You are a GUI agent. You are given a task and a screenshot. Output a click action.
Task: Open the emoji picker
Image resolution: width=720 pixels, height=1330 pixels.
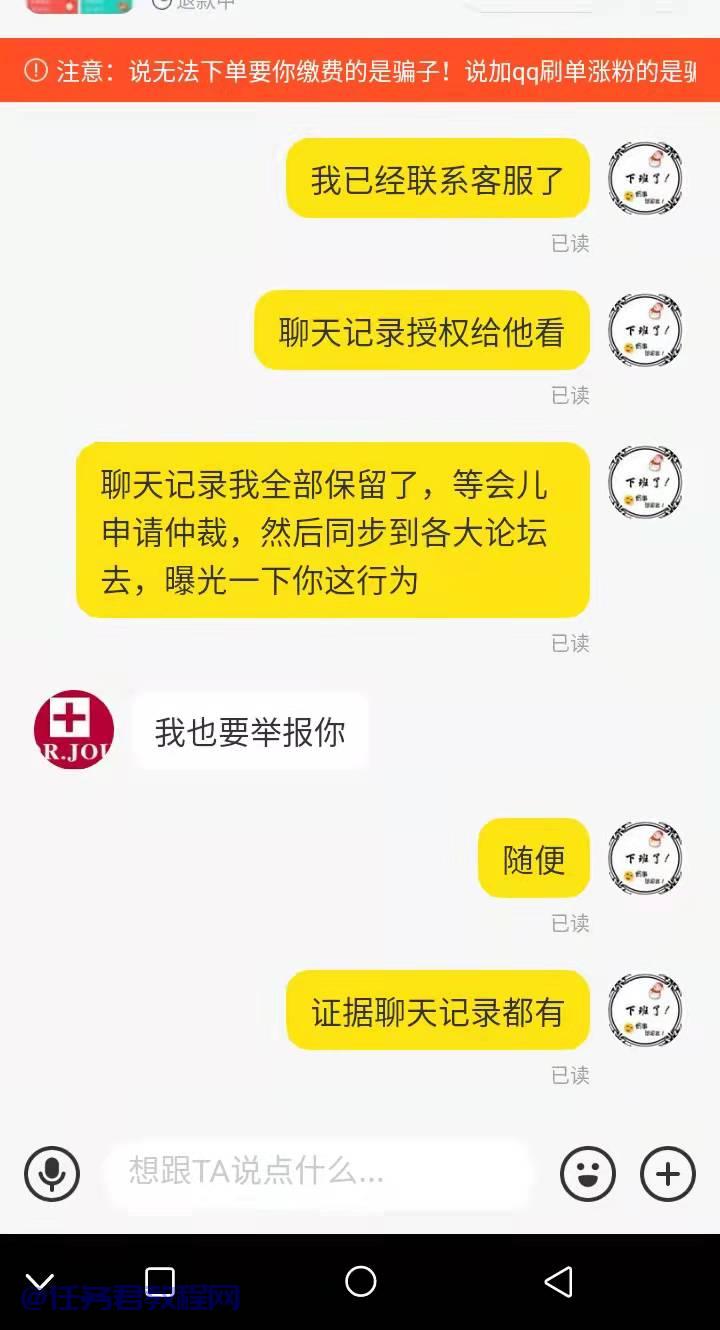point(587,1173)
